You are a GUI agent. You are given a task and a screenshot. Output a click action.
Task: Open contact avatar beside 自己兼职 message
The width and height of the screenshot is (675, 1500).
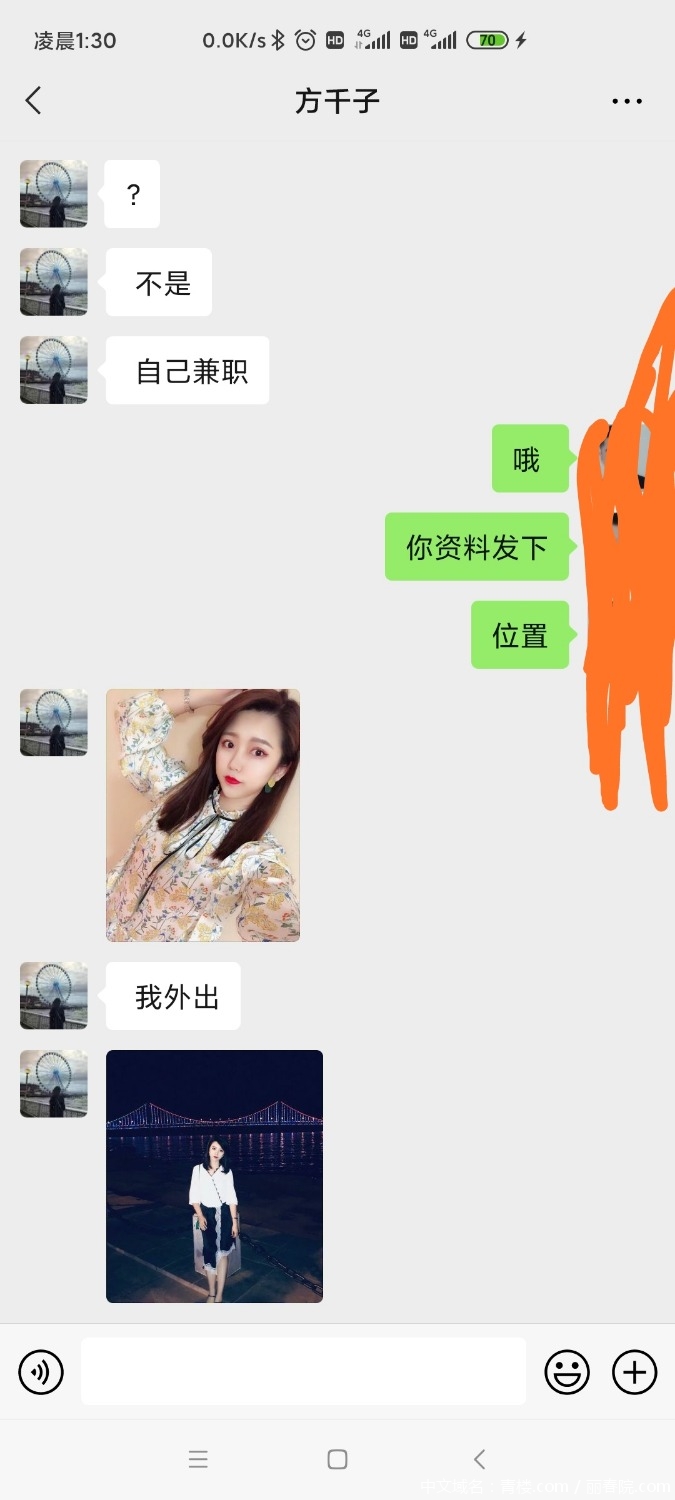pyautogui.click(x=54, y=370)
